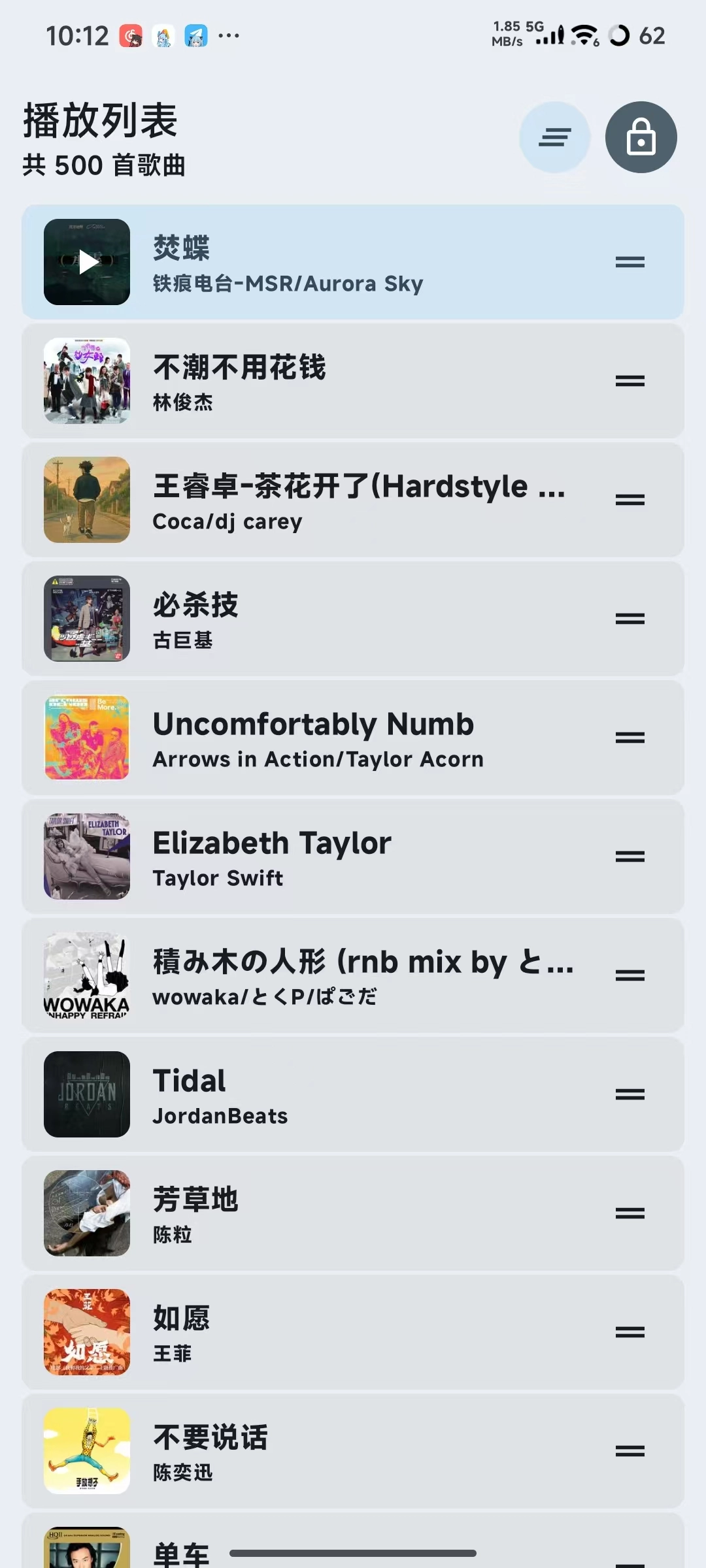Tap the reorder handle on 如愿
The width and height of the screenshot is (706, 1568).
pos(630,1333)
